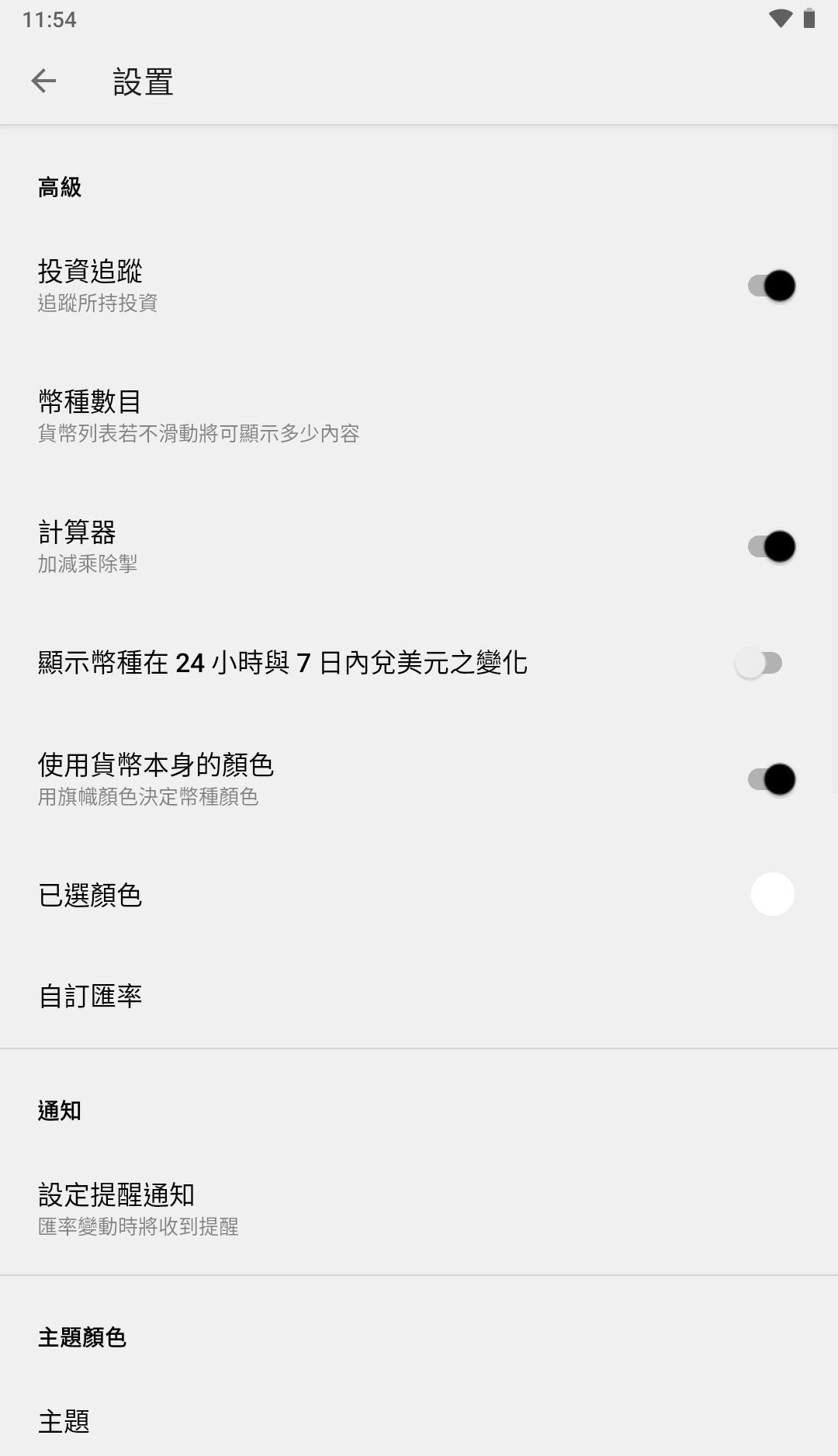Click the 高級 section header

pyautogui.click(x=61, y=186)
